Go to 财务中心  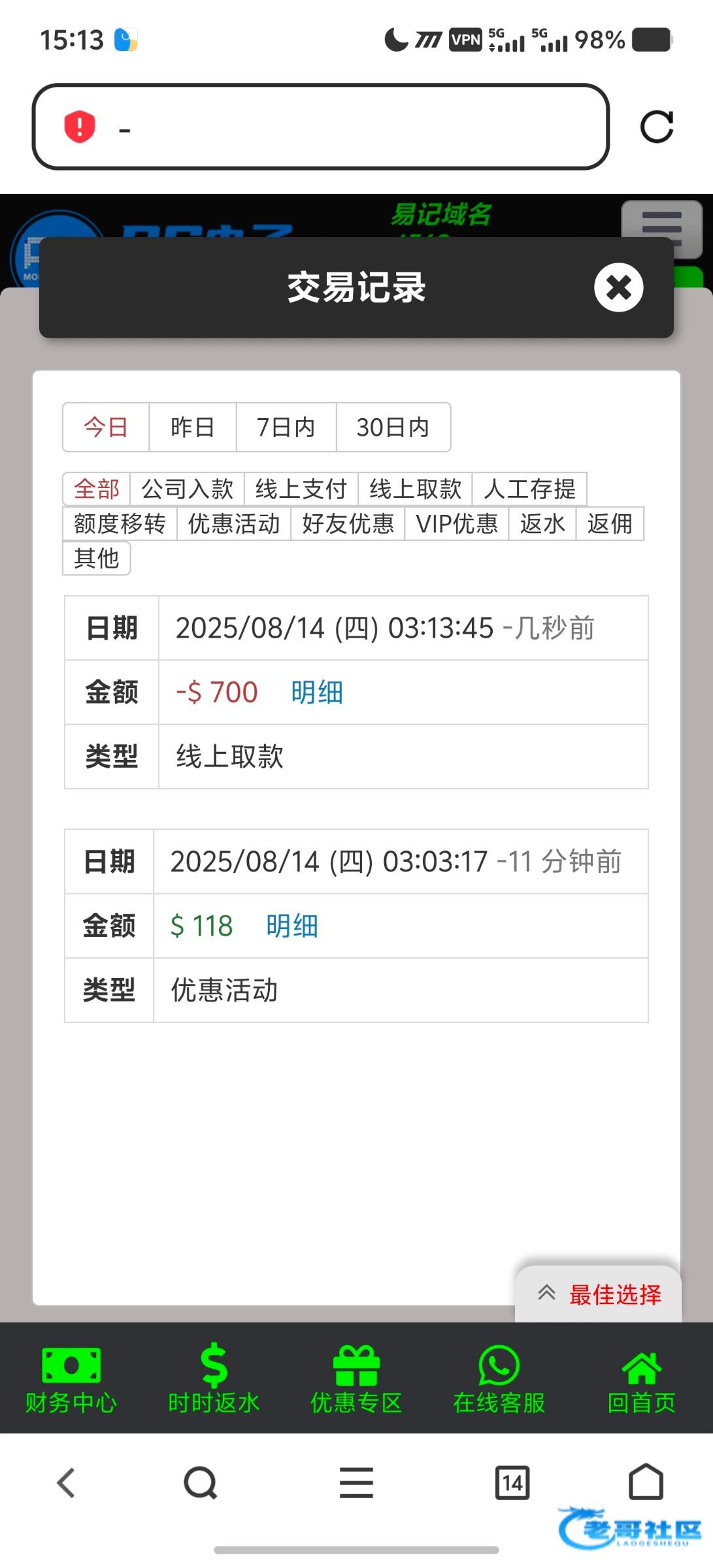[71, 1378]
